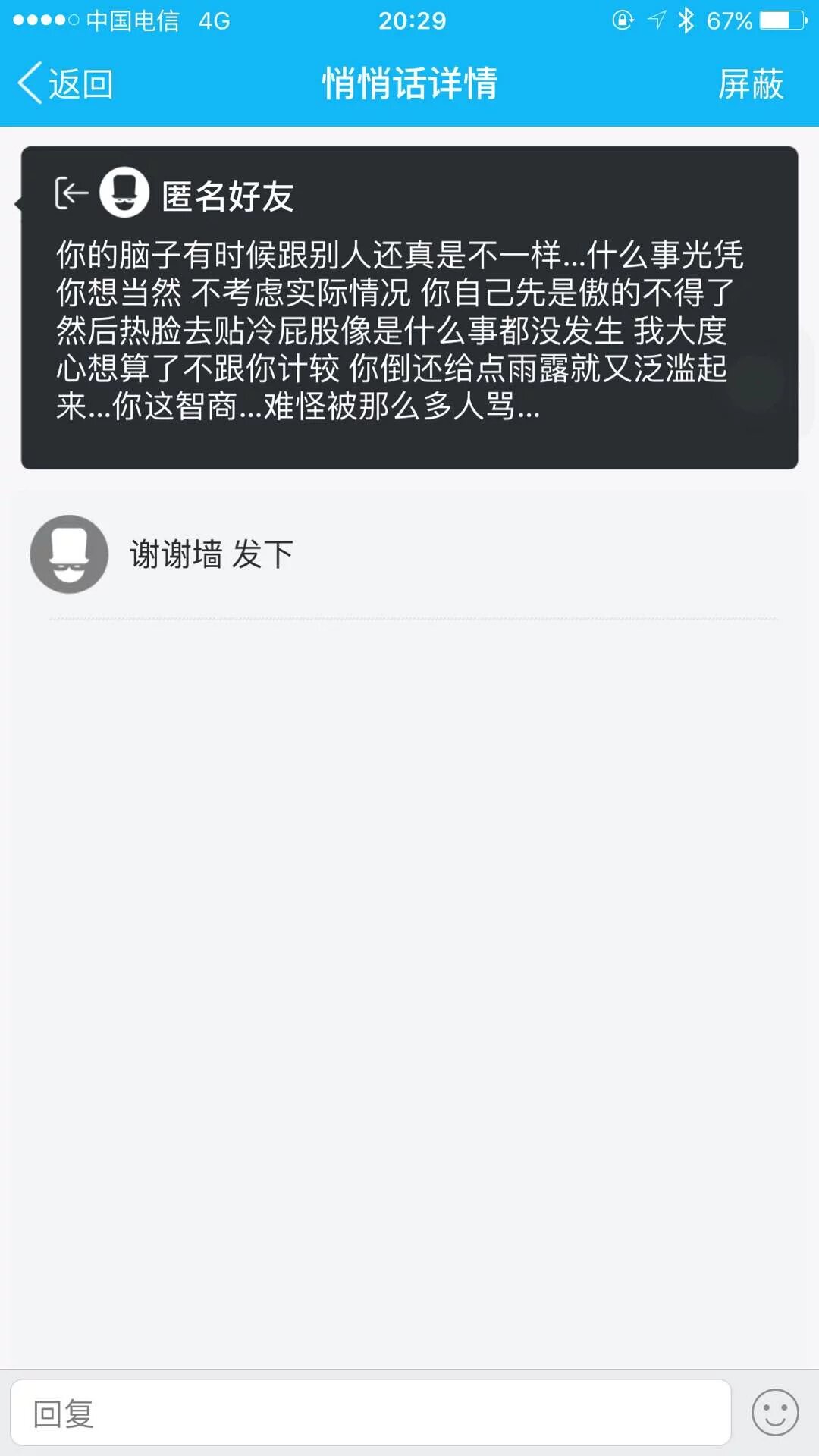
Task: Open the emoji smiley picker
Action: [x=774, y=1412]
